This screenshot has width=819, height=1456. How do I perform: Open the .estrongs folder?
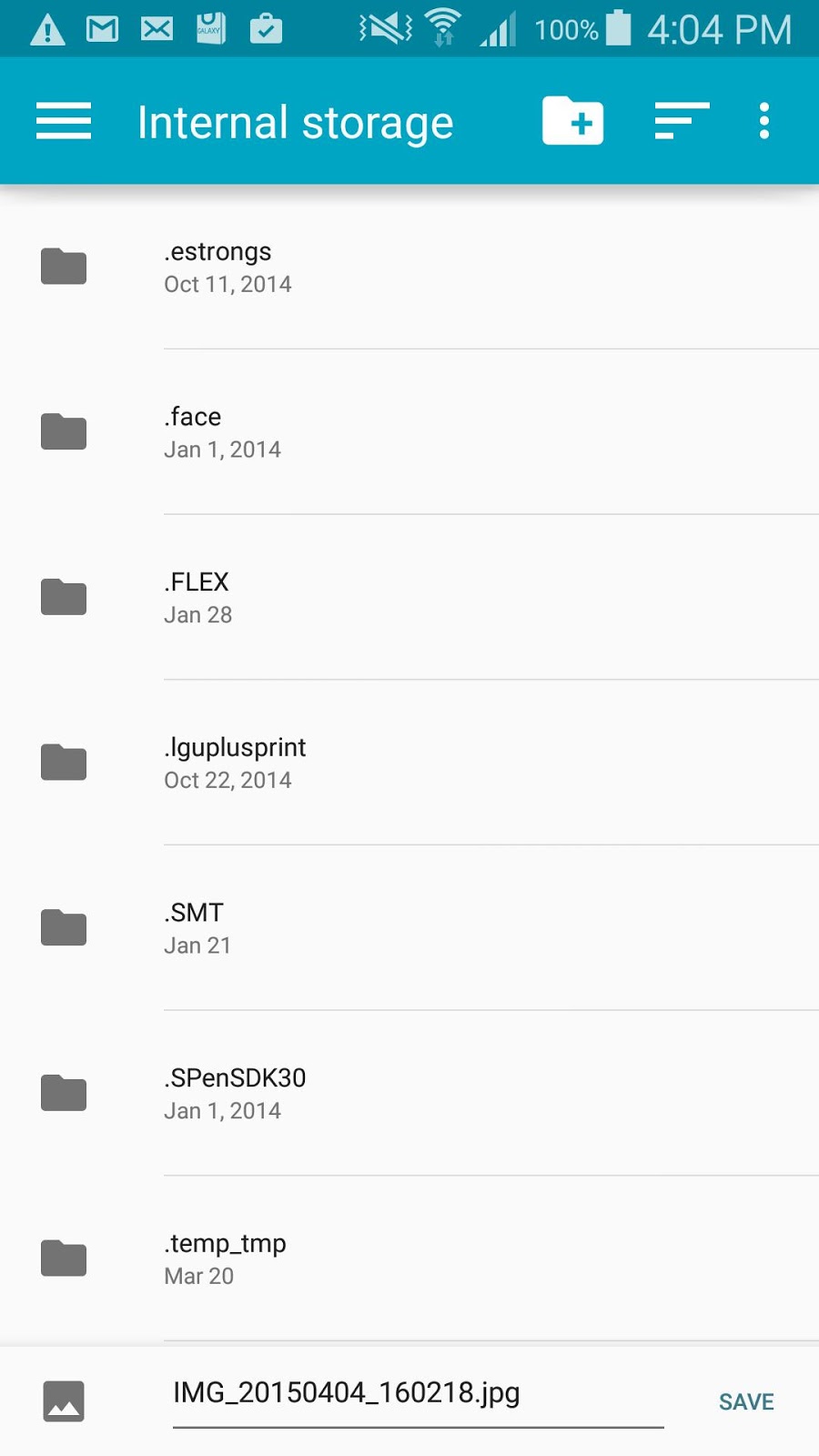(409, 267)
